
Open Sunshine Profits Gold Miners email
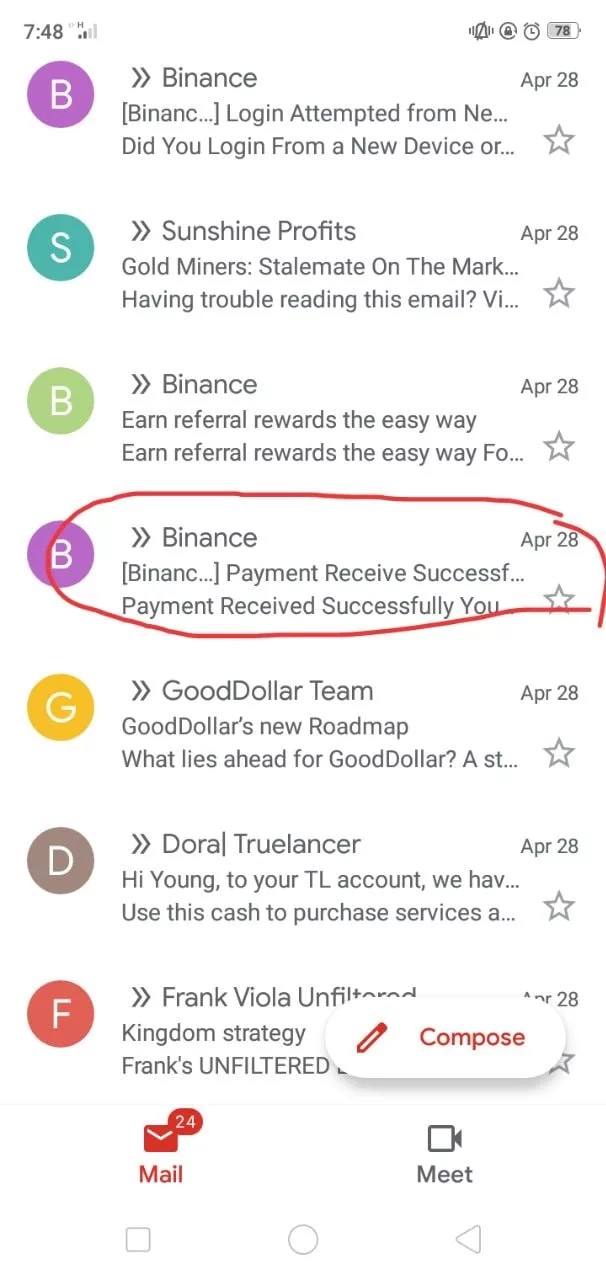pyautogui.click(x=320, y=267)
